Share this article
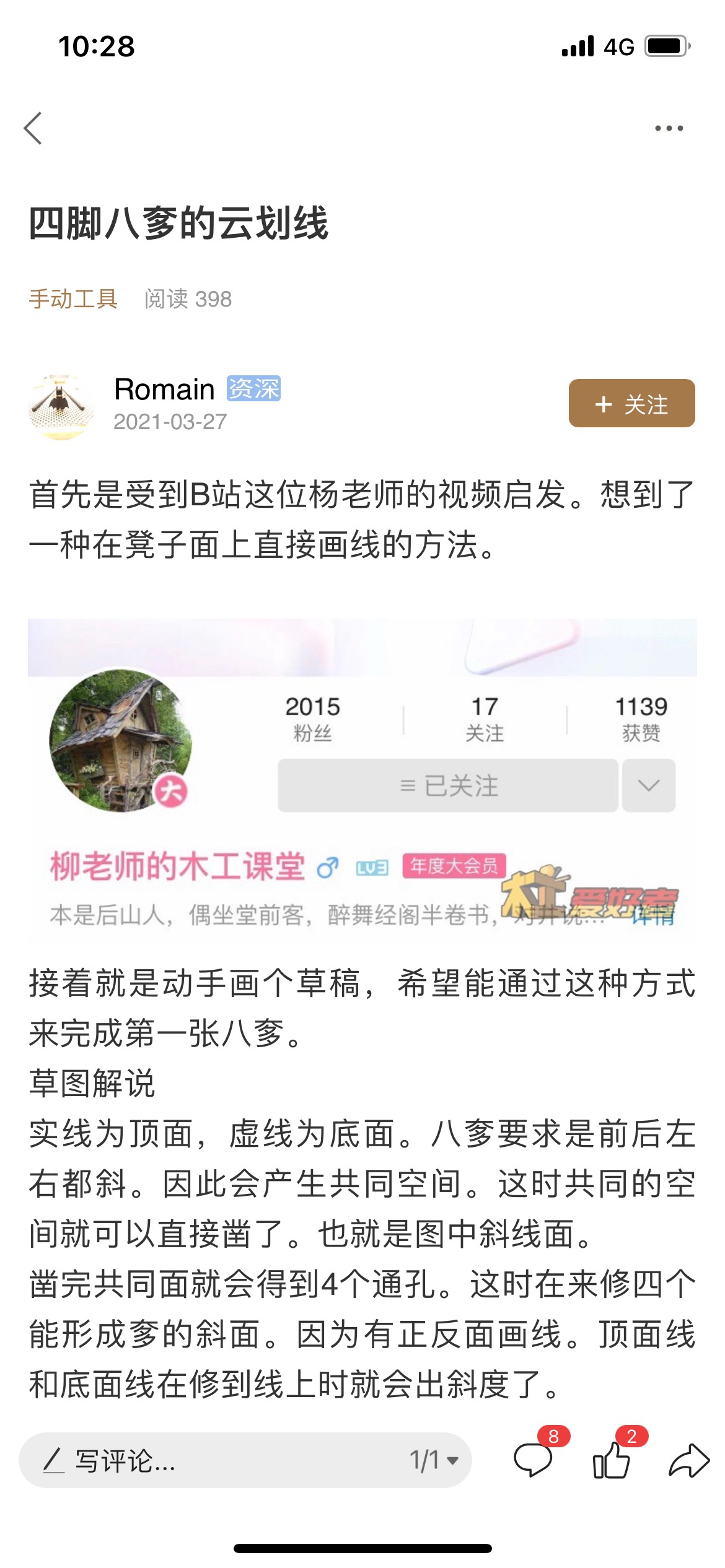The height and width of the screenshot is (1568, 725). [688, 1460]
